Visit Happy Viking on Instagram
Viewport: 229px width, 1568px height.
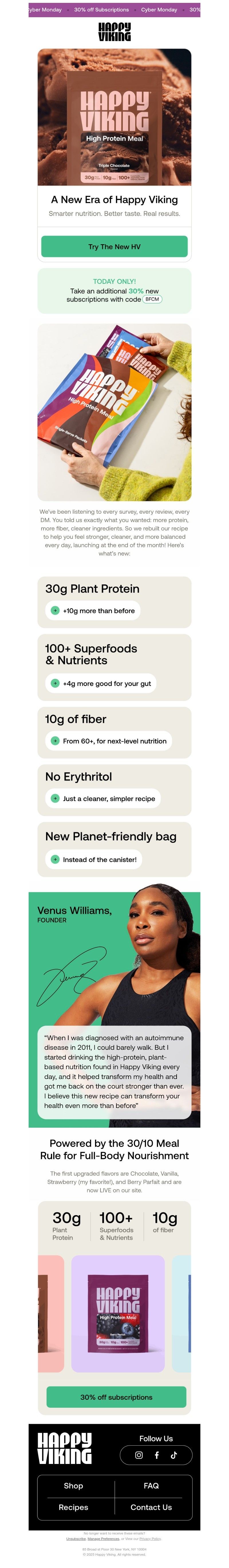click(139, 1455)
